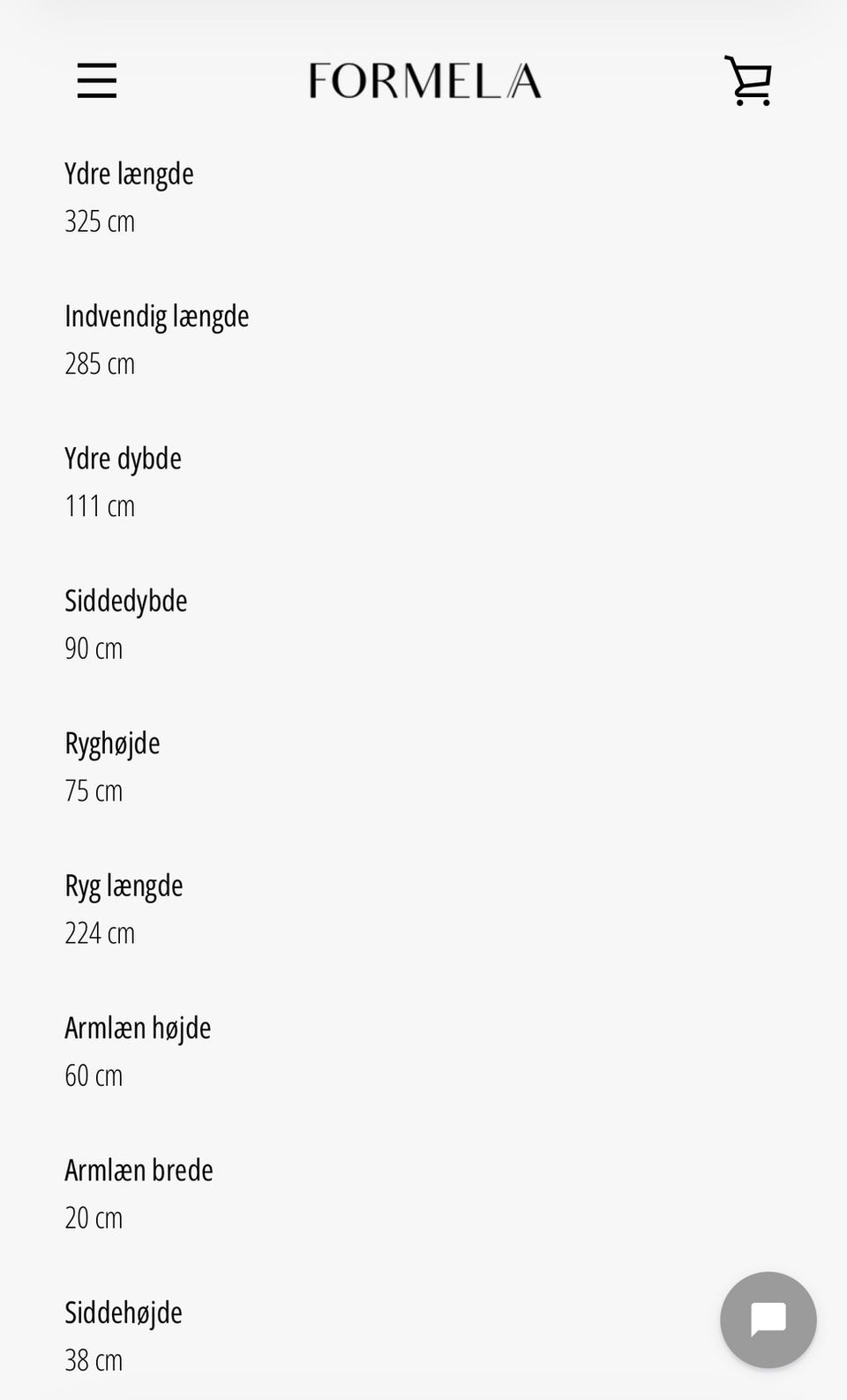Click the cart icon in top right
847x1400 pixels.
pos(747,79)
